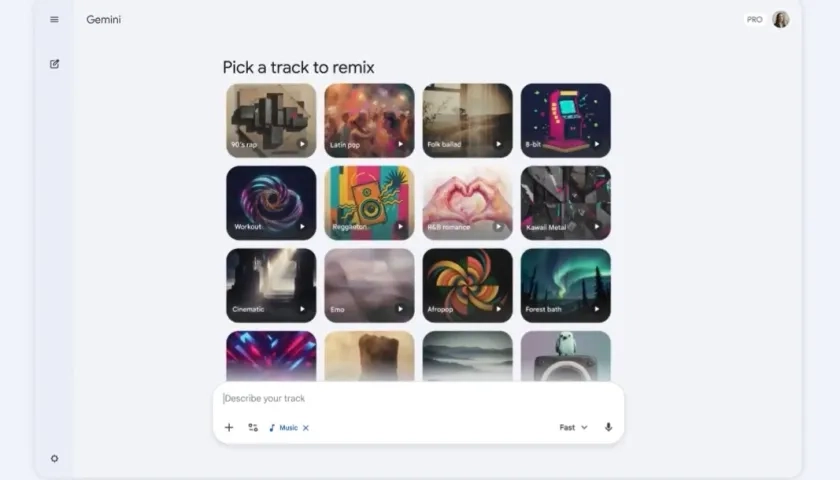Open the profile avatar
This screenshot has height=480, width=840.
780,19
